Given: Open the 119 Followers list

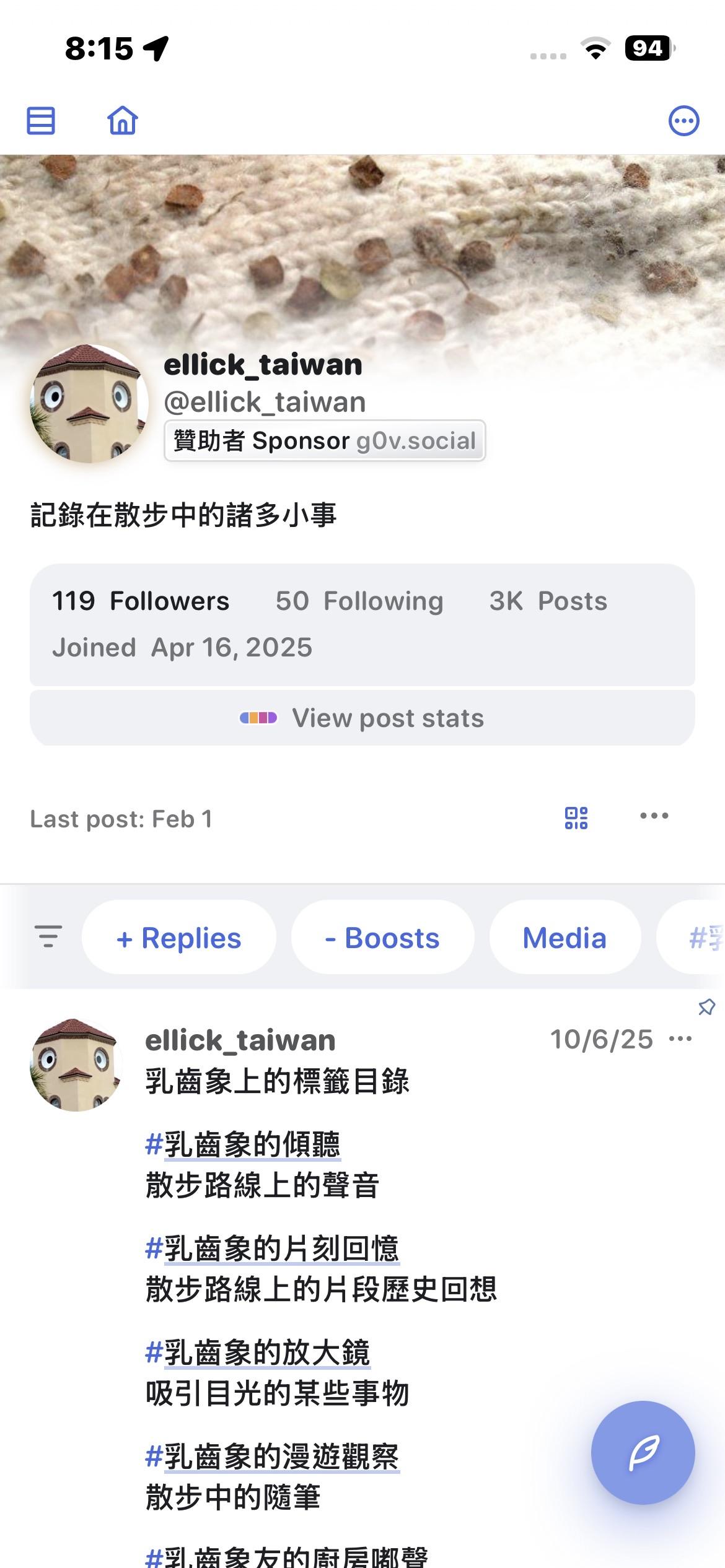Looking at the screenshot, I should (x=141, y=601).
